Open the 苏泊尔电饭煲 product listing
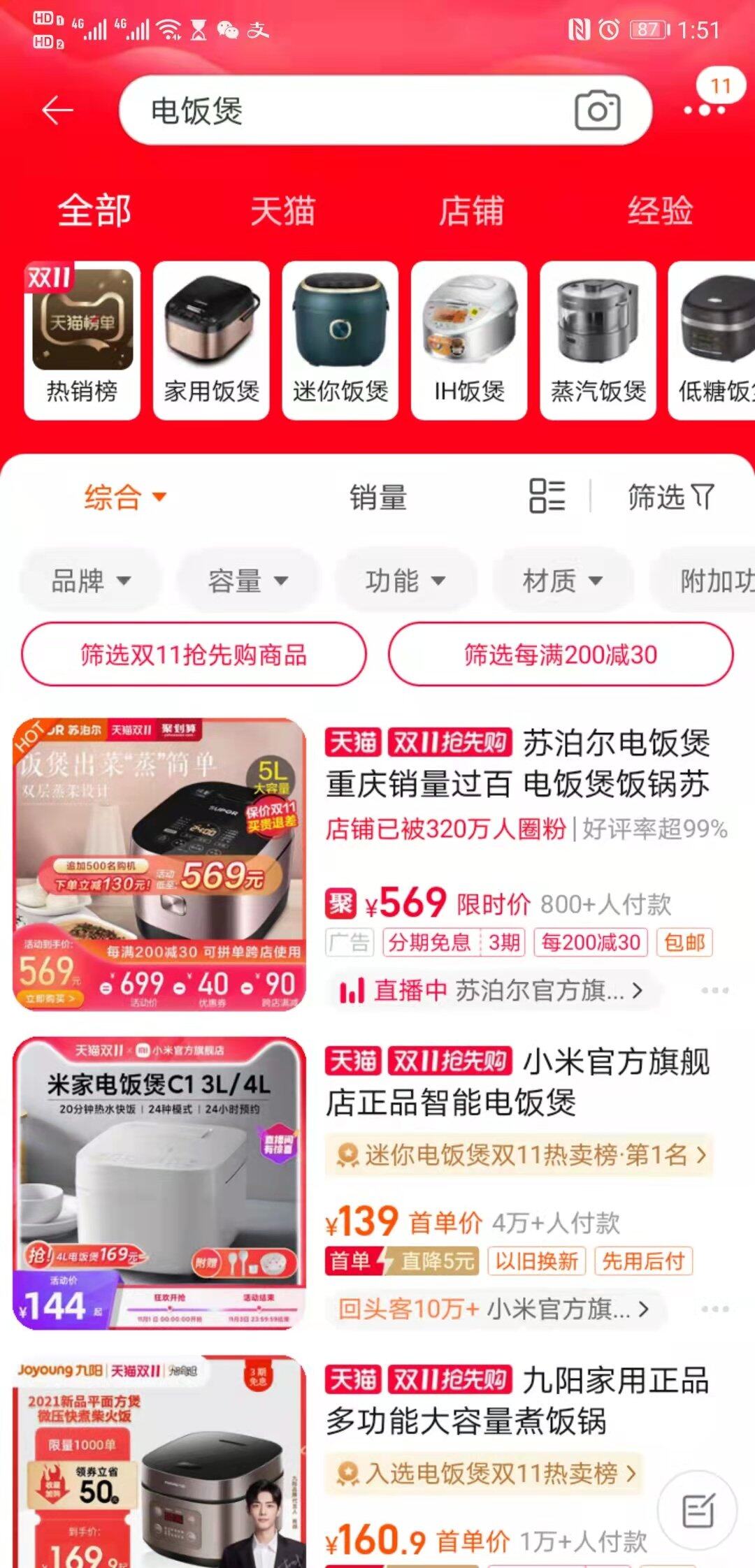This screenshot has height=1568, width=755. tap(517, 763)
